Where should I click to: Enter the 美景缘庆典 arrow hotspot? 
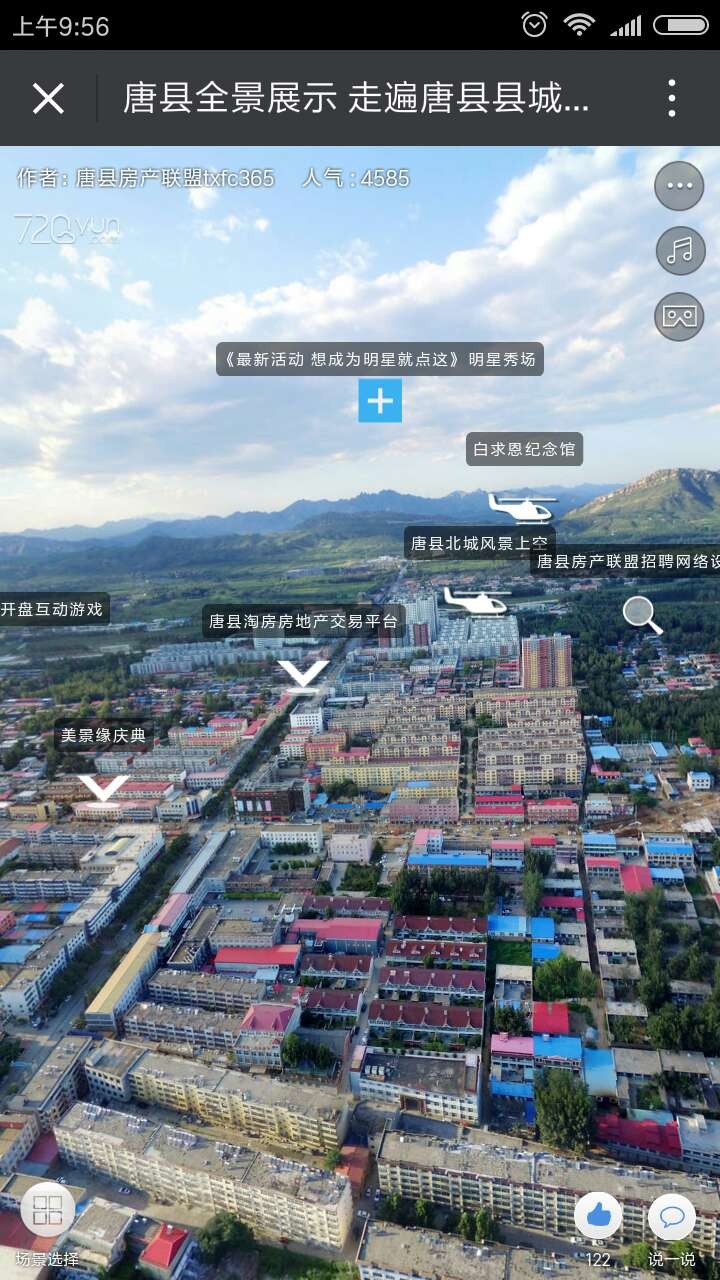point(104,788)
